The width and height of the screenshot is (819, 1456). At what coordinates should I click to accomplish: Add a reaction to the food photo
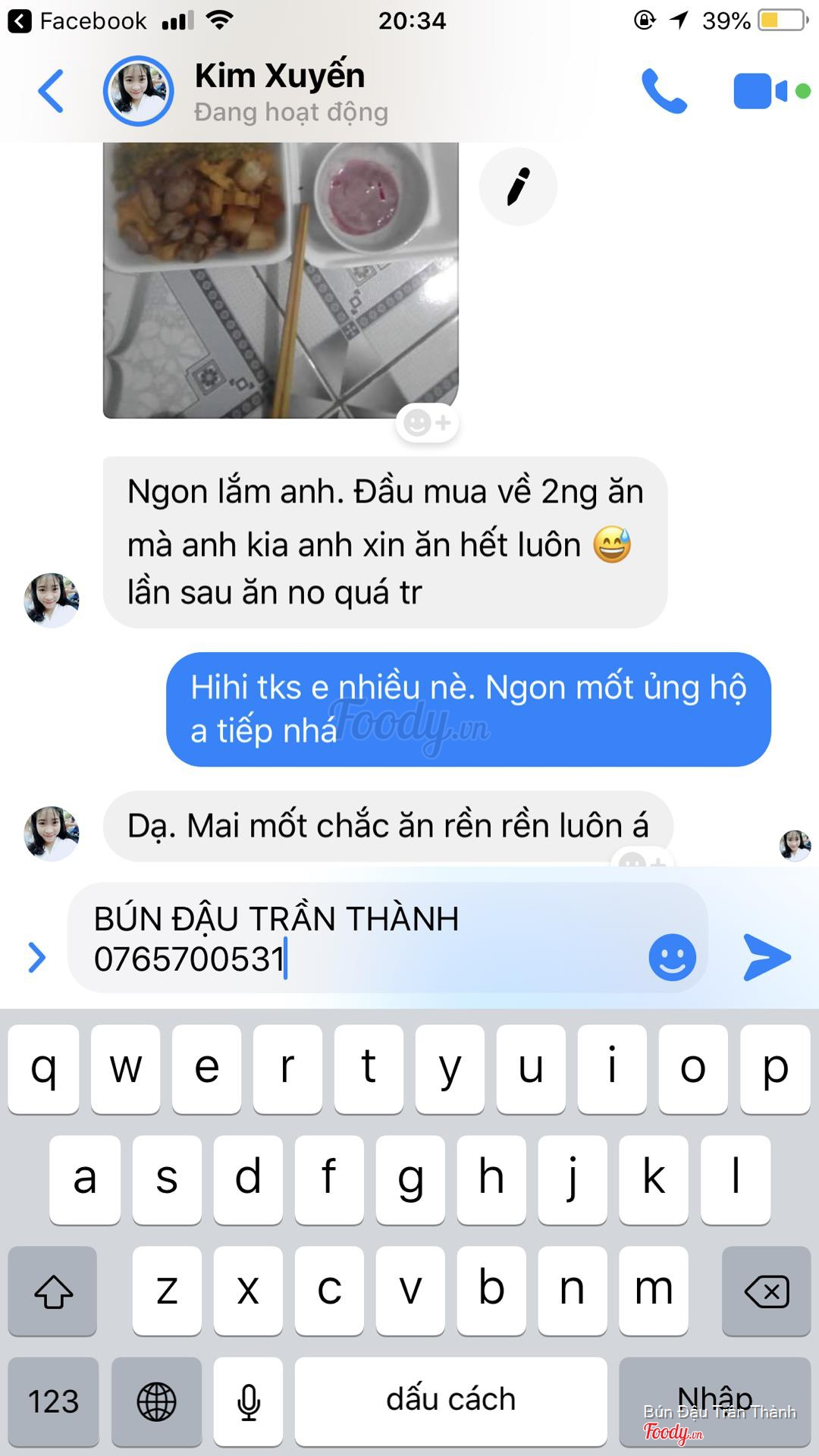pos(427,422)
